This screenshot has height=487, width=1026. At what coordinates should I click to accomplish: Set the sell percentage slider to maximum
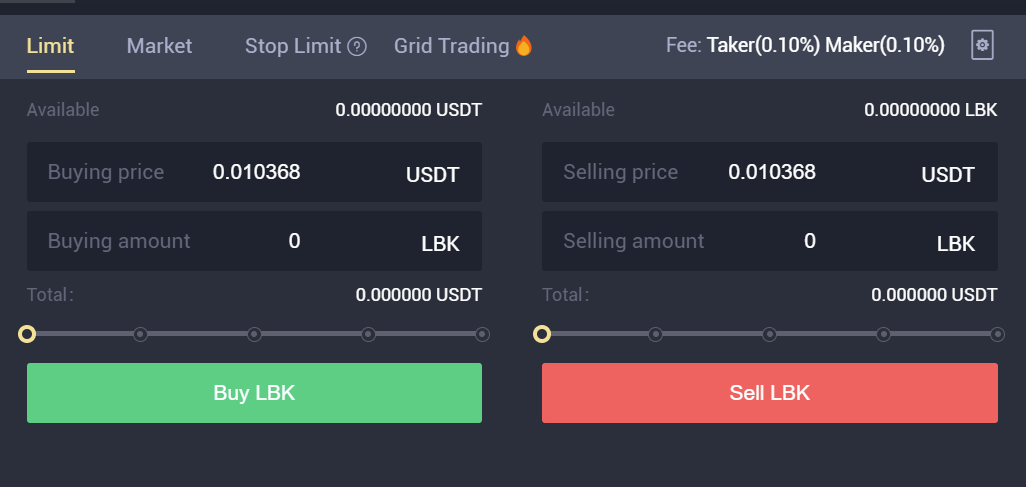point(997,334)
